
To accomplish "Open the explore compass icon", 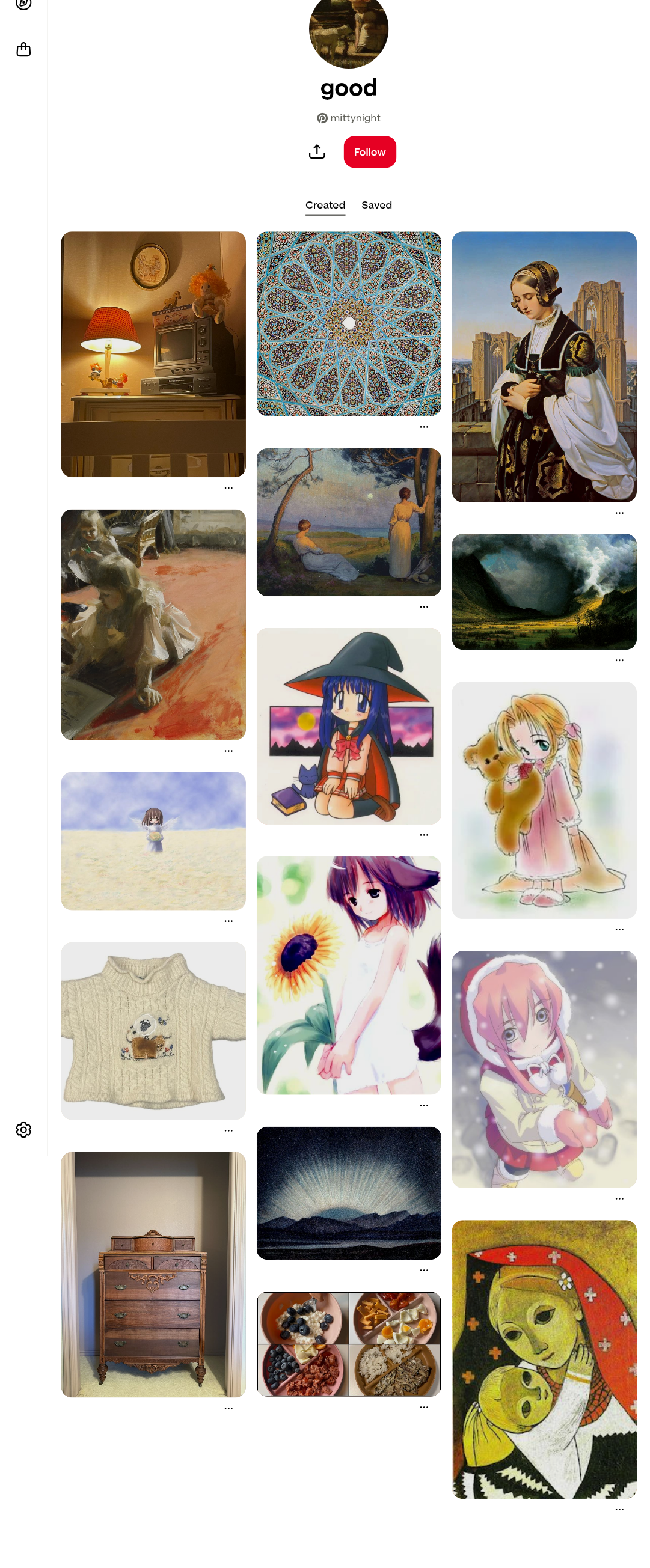I will point(23,4).
